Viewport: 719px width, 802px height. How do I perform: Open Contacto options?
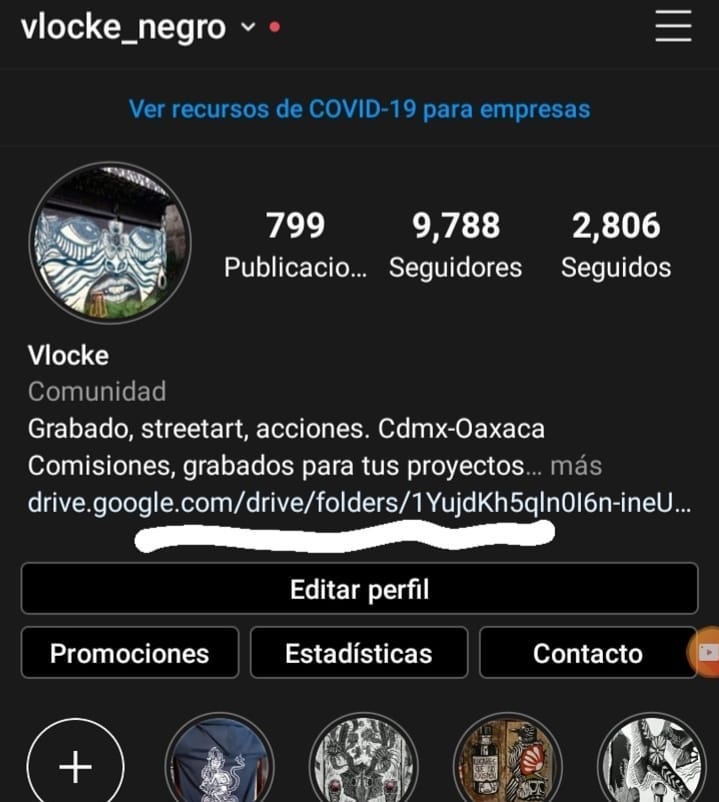tap(587, 654)
